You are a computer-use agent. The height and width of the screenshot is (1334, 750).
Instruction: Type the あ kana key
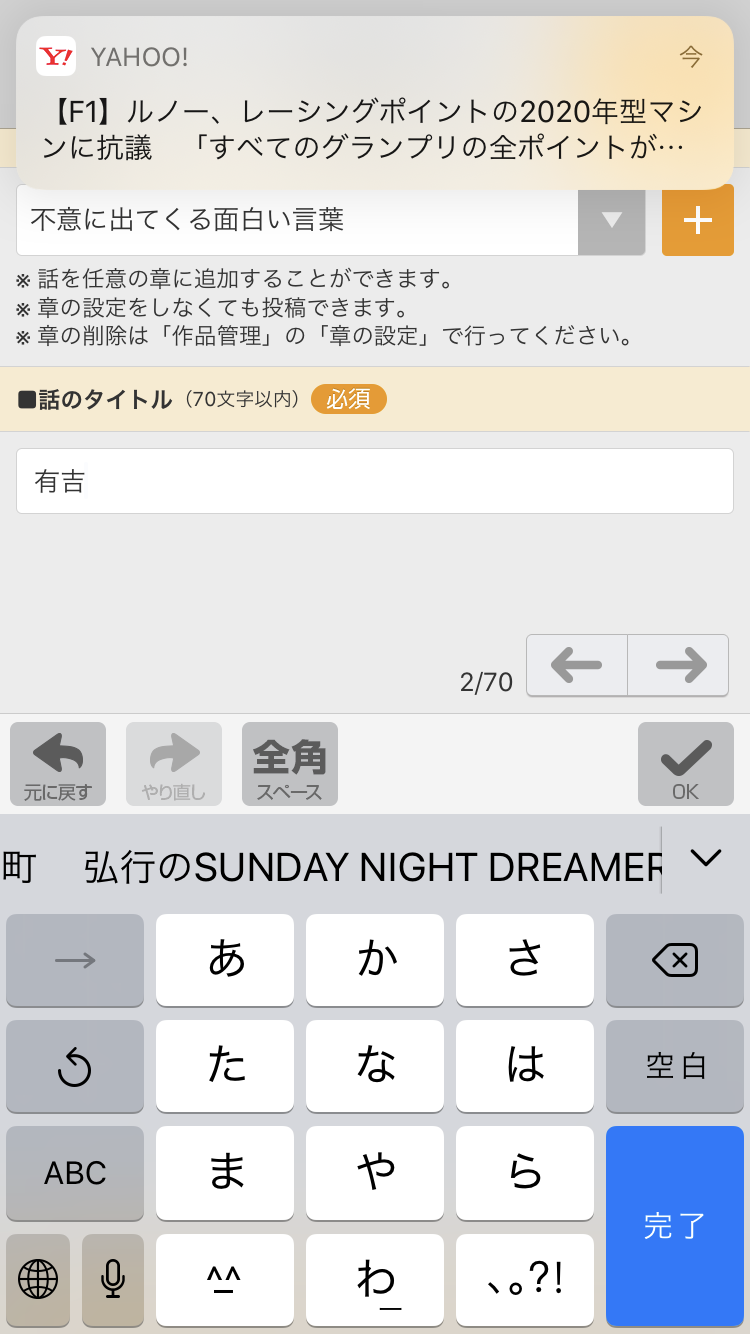click(225, 961)
